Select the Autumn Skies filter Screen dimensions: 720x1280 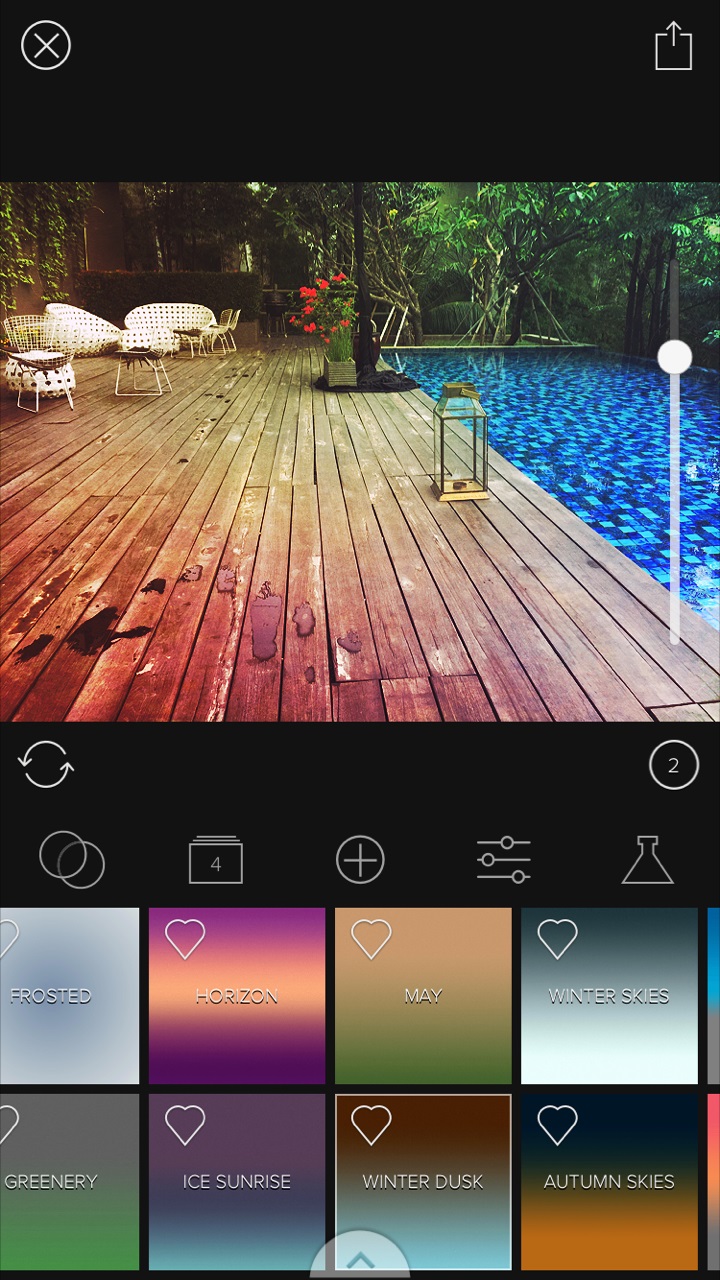609,1182
